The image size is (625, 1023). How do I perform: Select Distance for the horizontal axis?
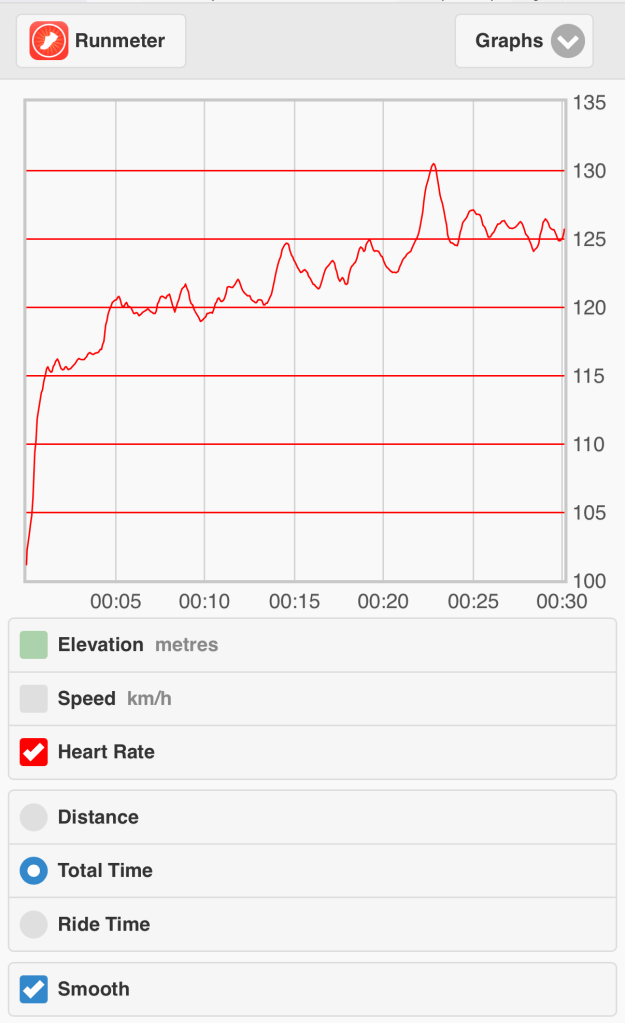tap(34, 817)
